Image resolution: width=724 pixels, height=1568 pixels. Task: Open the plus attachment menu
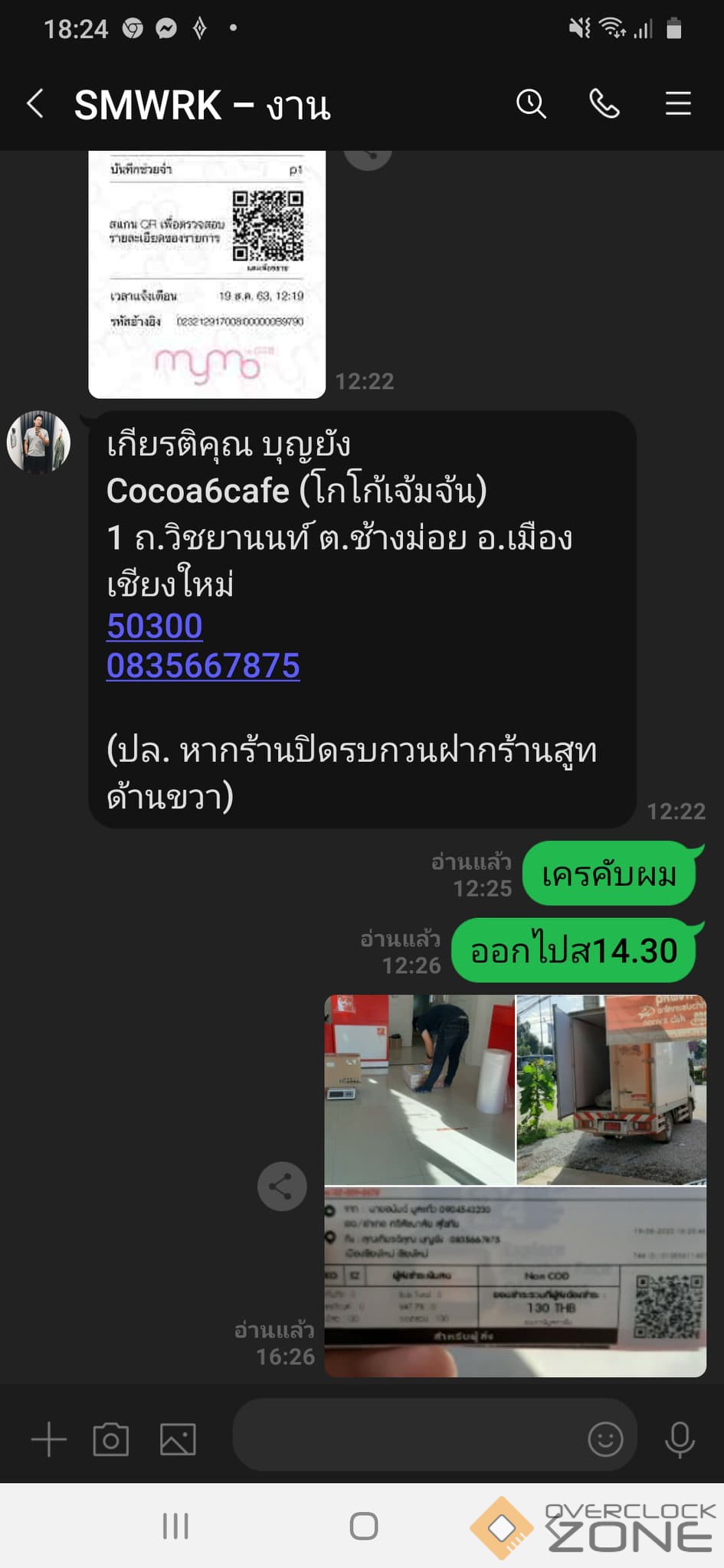click(49, 1439)
